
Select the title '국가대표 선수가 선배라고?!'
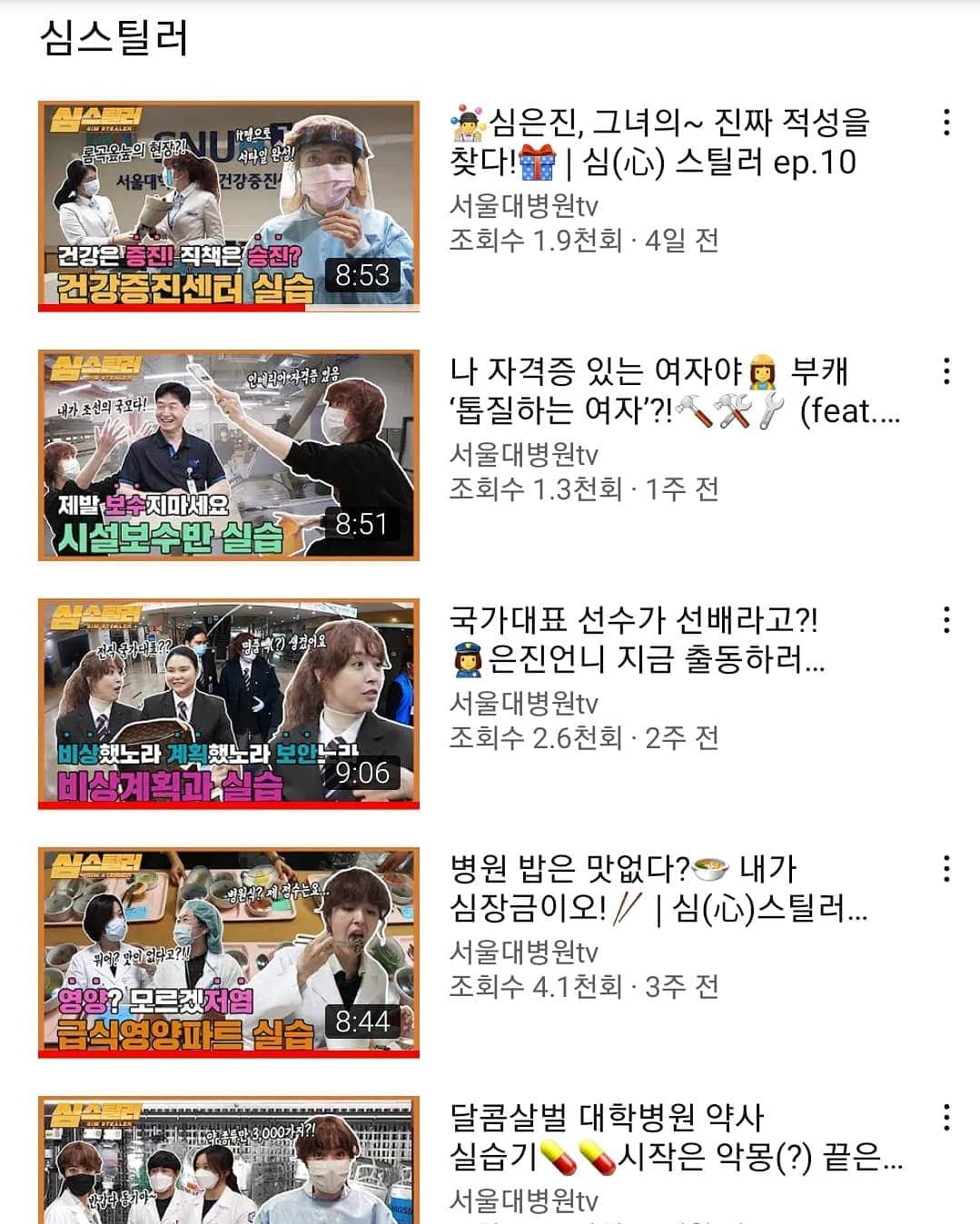click(636, 640)
